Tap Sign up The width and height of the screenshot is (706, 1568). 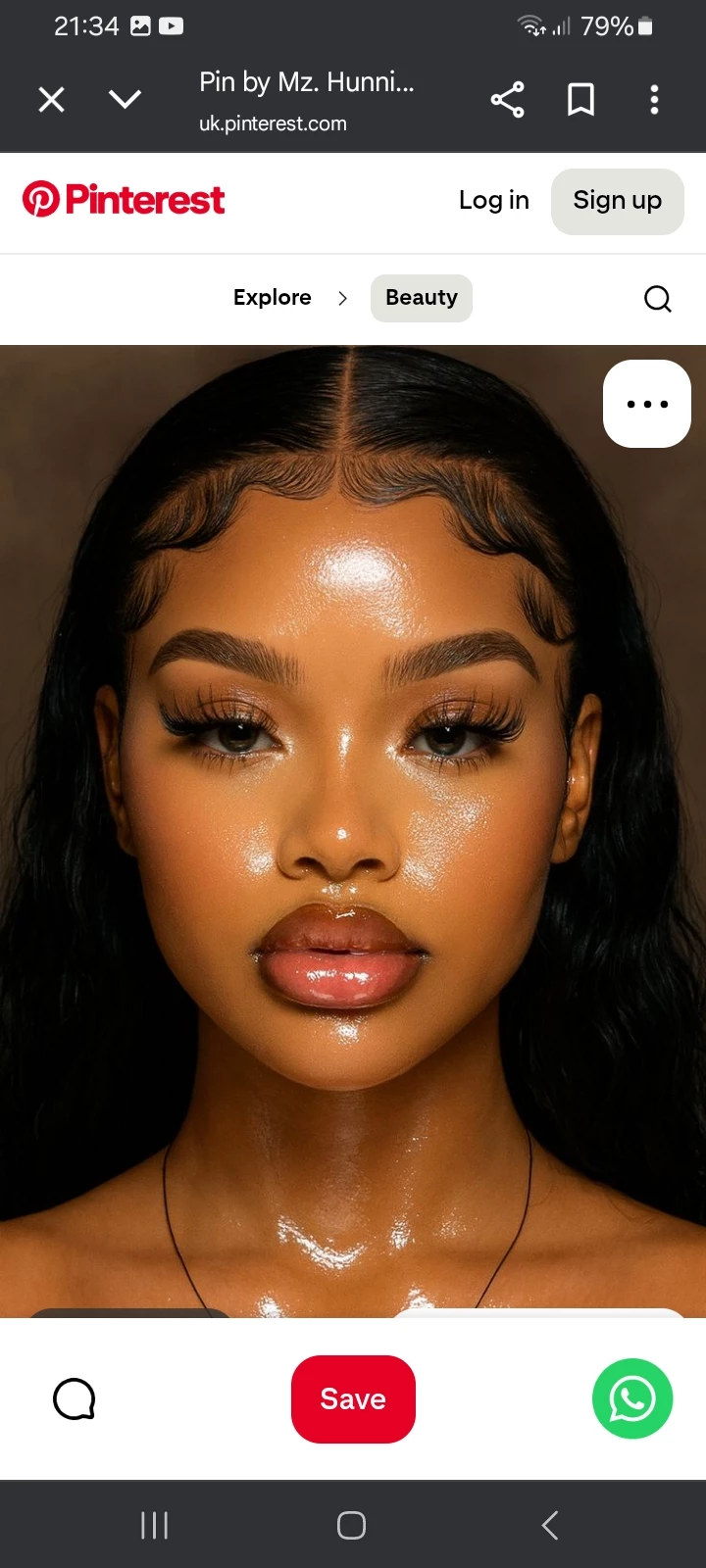coord(617,201)
